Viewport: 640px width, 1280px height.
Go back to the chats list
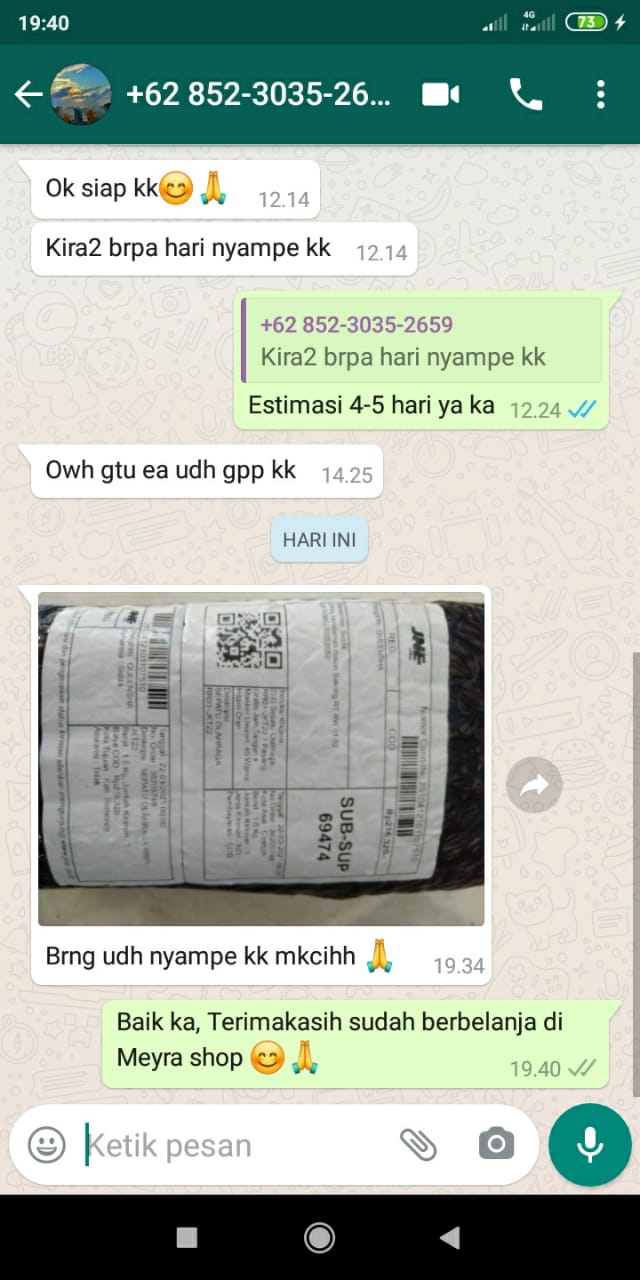click(x=28, y=94)
